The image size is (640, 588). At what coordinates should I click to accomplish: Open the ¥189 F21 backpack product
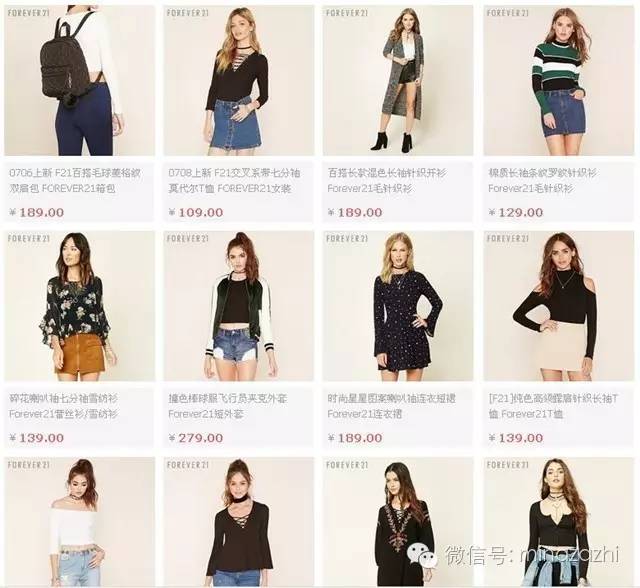[80, 82]
